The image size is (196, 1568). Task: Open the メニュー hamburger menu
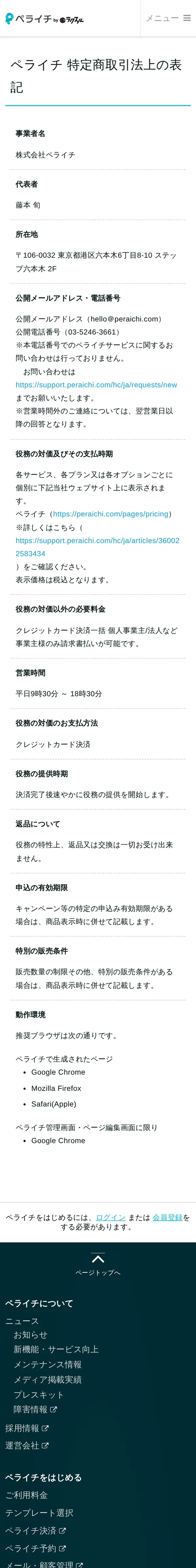pos(168,18)
